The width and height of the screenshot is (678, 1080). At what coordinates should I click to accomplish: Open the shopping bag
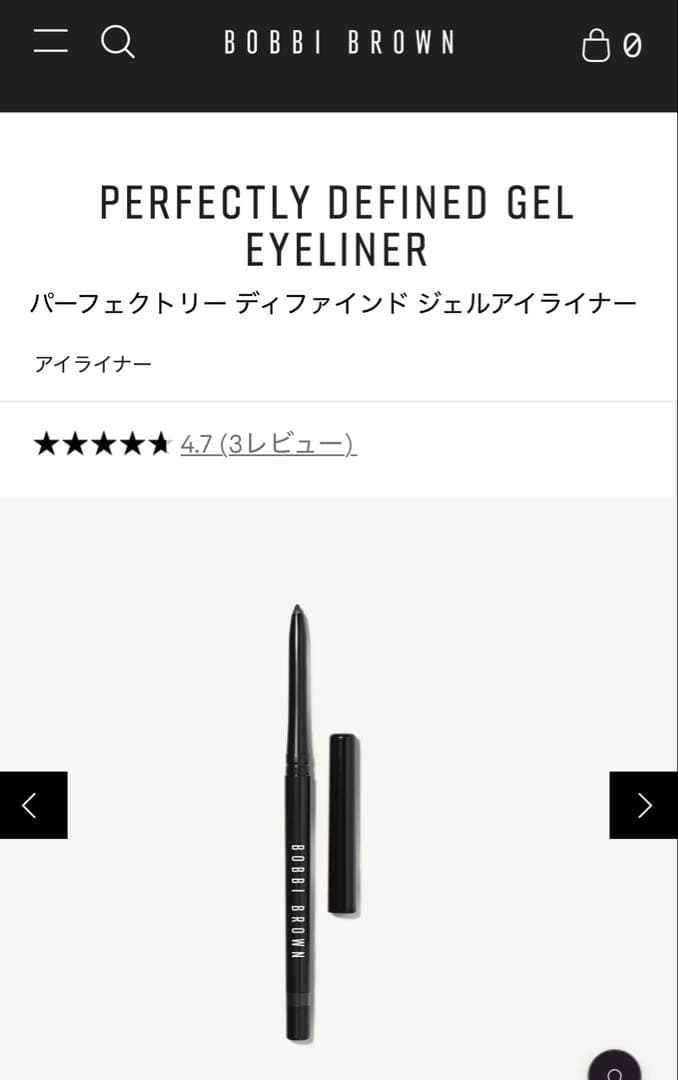[611, 45]
